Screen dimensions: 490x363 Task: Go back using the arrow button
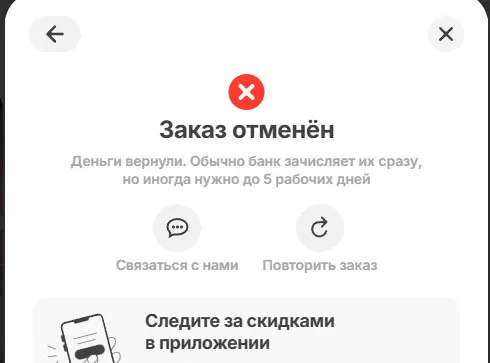(x=55, y=34)
